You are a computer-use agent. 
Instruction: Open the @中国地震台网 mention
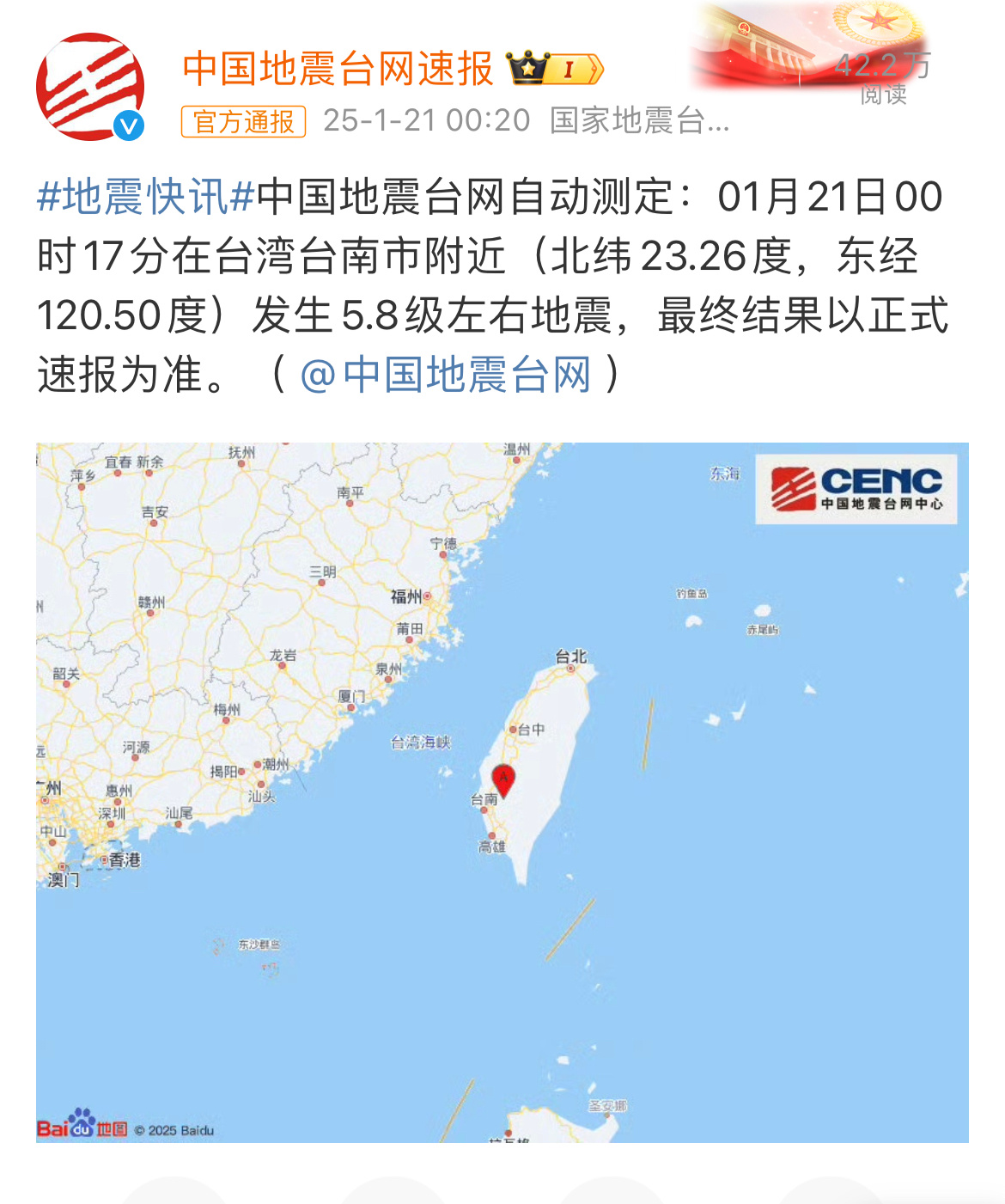click(446, 375)
